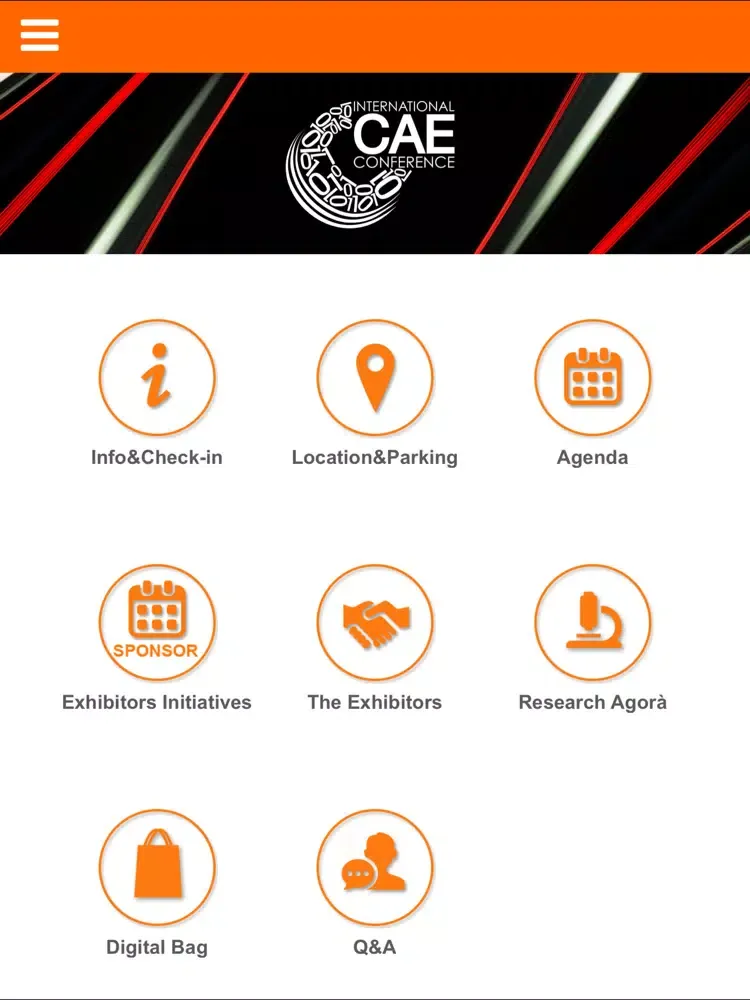This screenshot has width=750, height=1000.
Task: Open Info&Check-in section
Action: (x=157, y=379)
